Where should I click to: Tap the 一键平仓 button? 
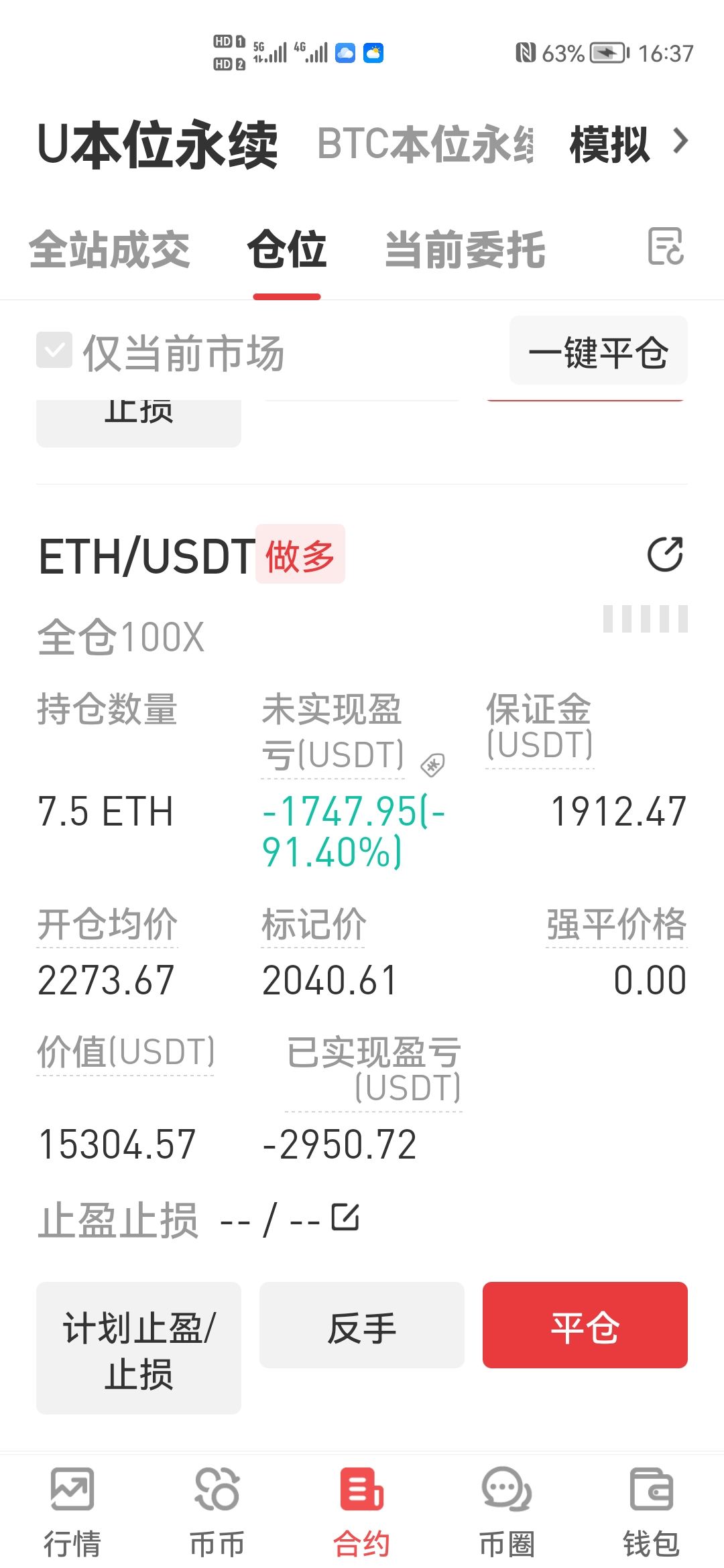(x=598, y=351)
